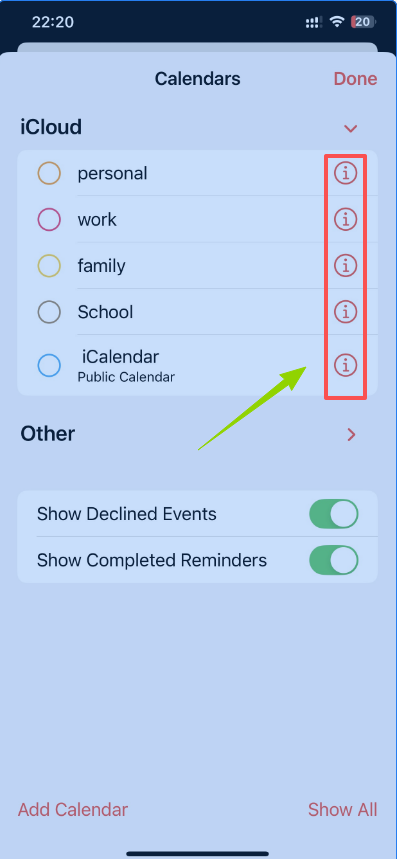Open info for the personal calendar

click(346, 174)
